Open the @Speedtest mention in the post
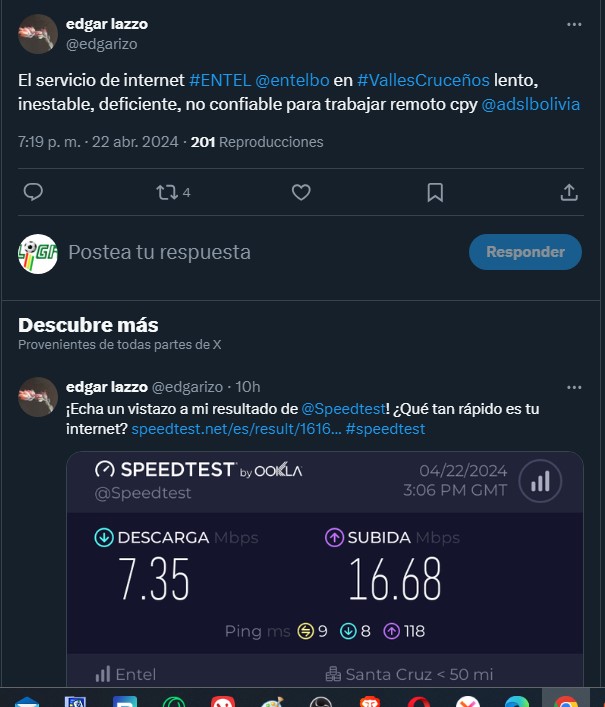 (x=337, y=409)
